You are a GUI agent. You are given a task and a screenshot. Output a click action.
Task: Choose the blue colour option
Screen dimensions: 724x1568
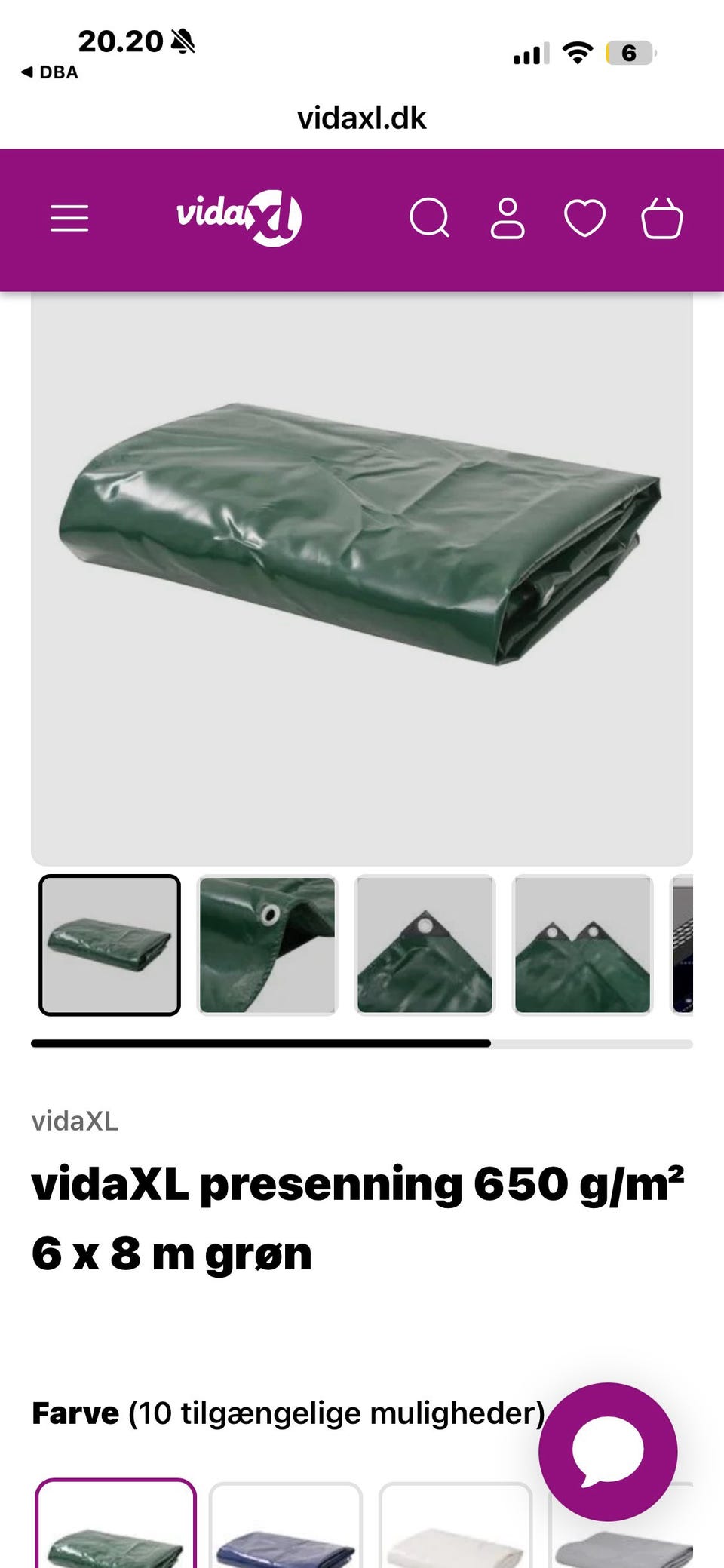click(x=286, y=1525)
